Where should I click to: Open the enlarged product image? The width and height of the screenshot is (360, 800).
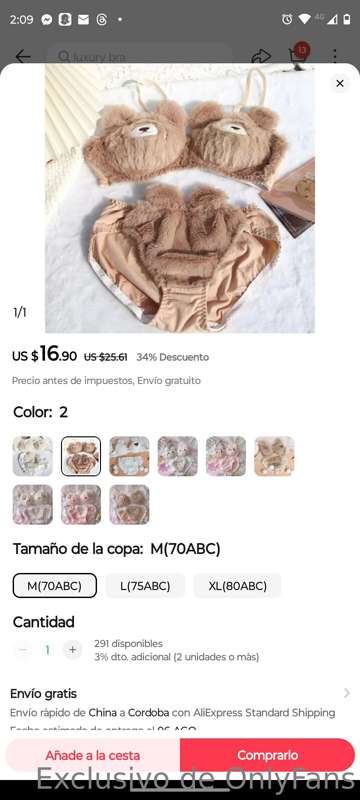180,198
